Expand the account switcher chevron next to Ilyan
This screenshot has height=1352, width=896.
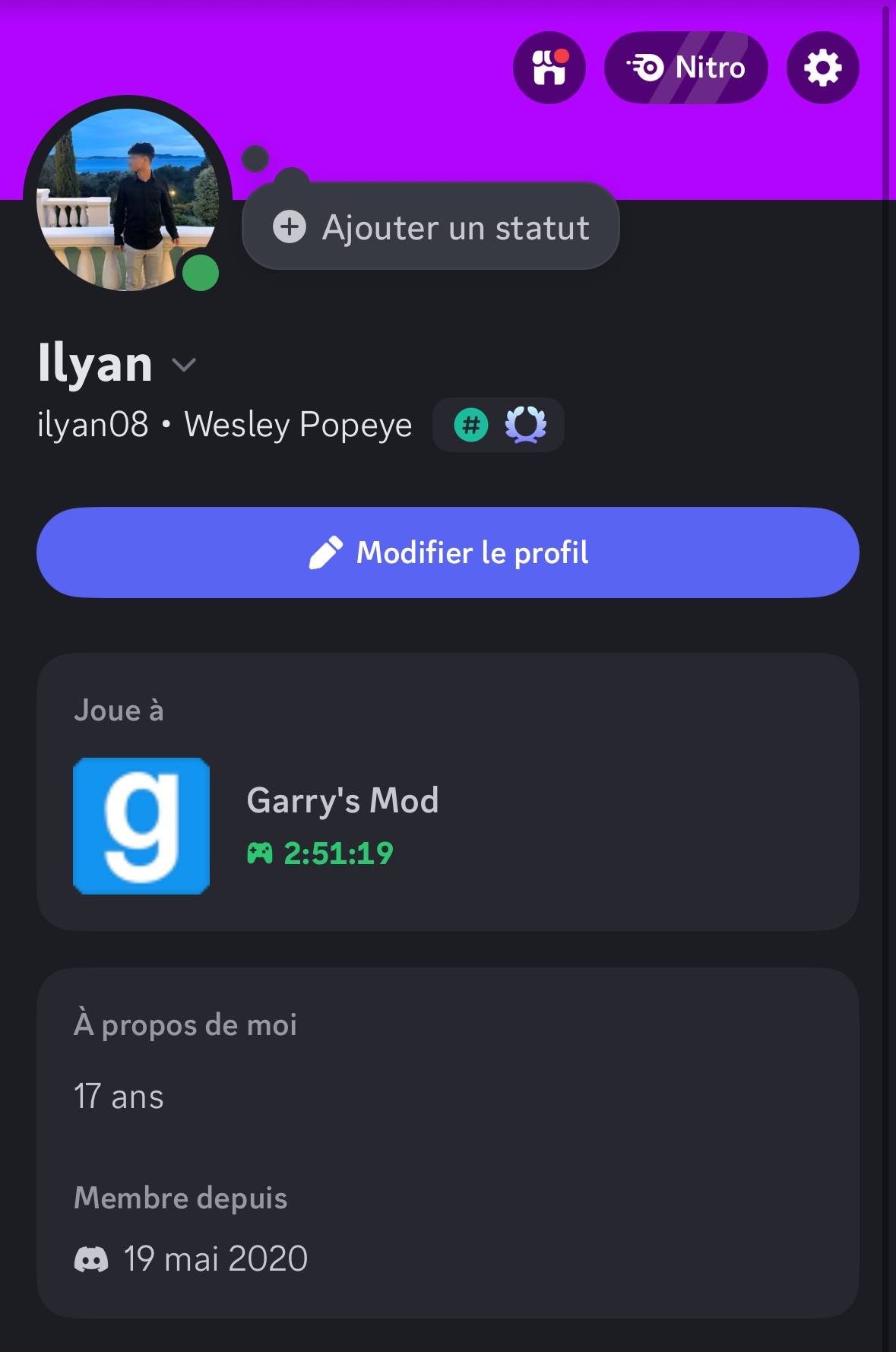[x=184, y=365]
